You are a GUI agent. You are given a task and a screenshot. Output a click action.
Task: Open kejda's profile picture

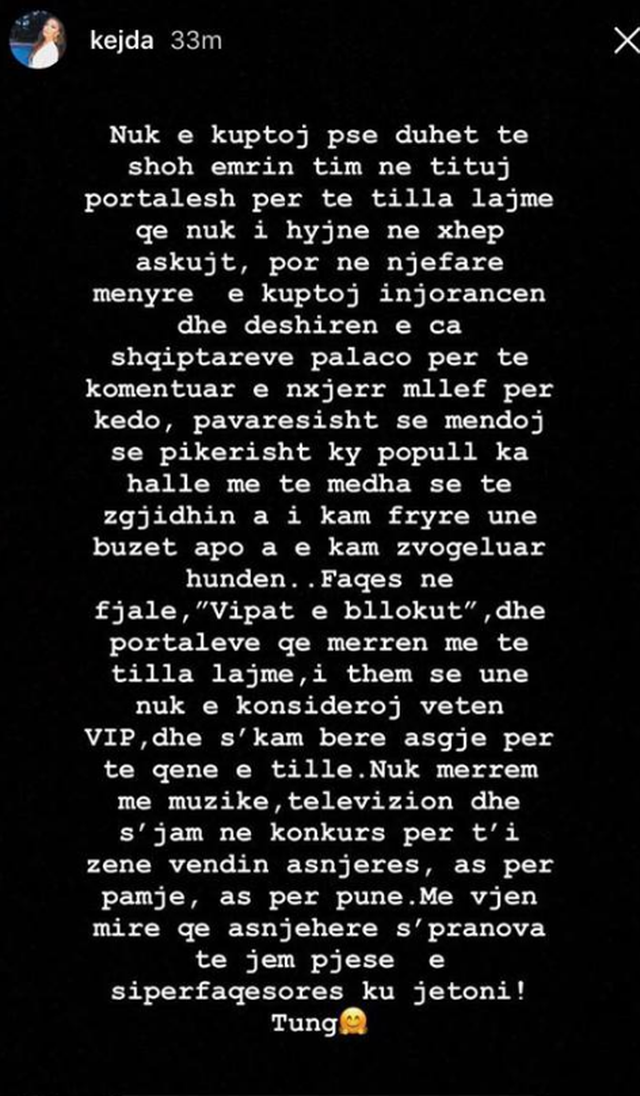pyautogui.click(x=37, y=41)
